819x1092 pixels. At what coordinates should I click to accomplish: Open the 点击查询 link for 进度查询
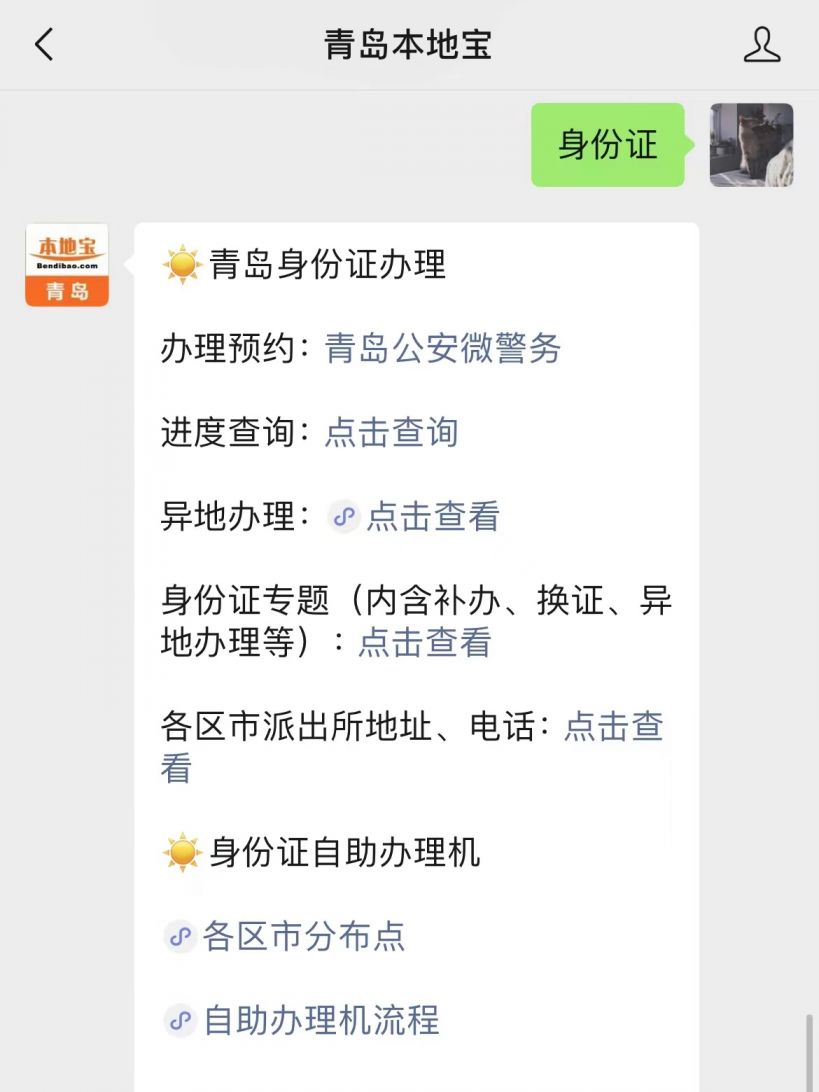pyautogui.click(x=391, y=432)
